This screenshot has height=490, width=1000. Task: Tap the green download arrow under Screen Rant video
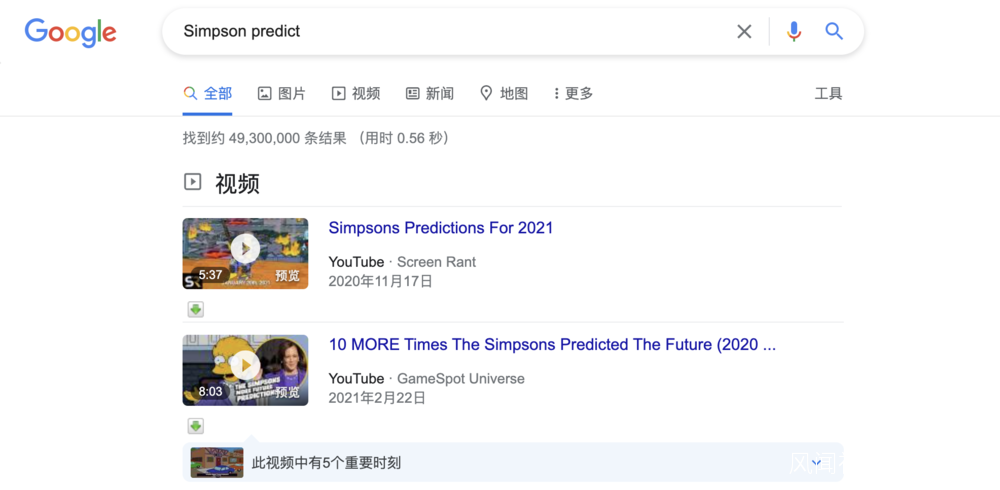point(196,310)
